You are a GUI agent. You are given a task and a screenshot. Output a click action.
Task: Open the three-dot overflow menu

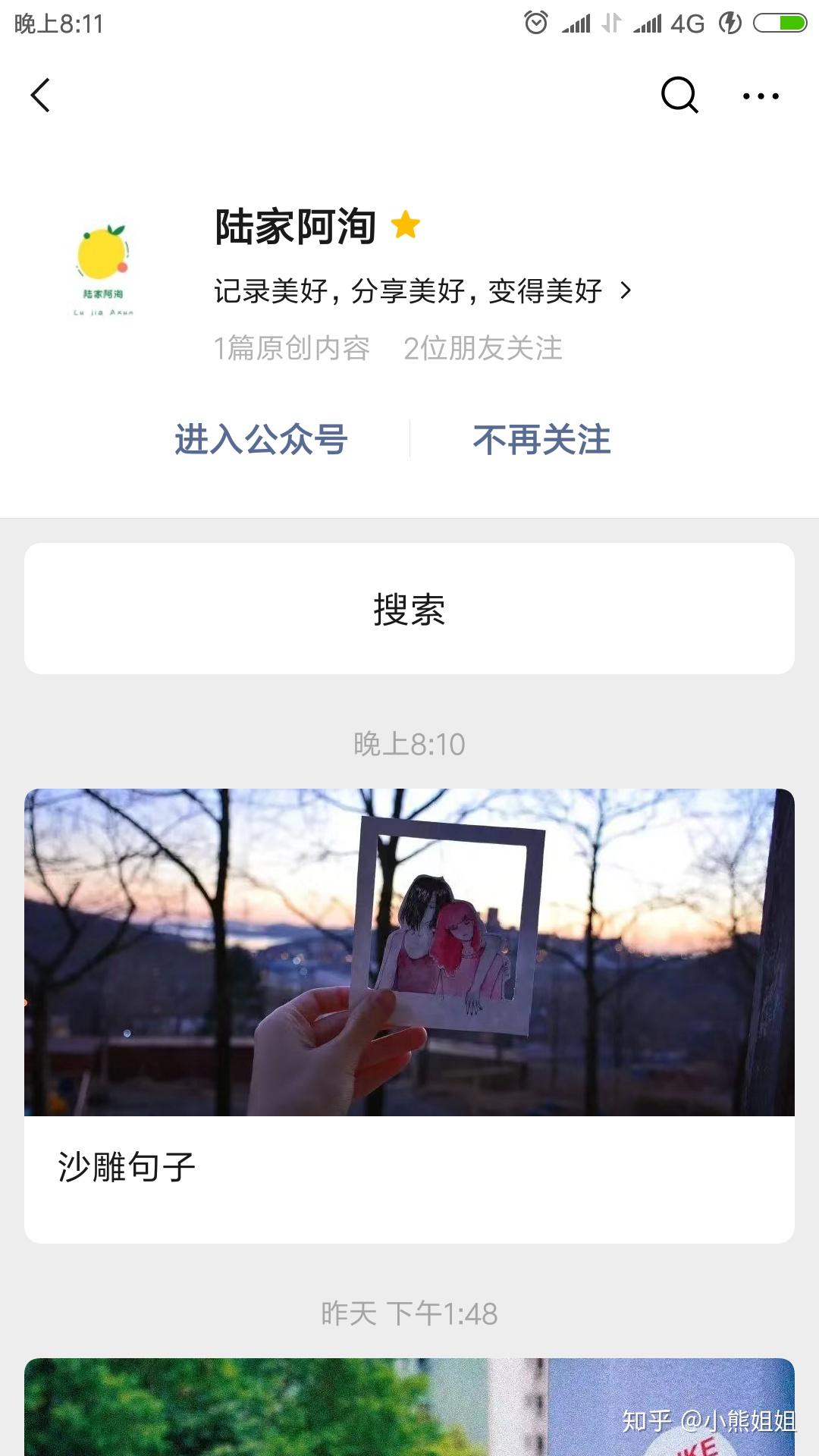pos(761,96)
